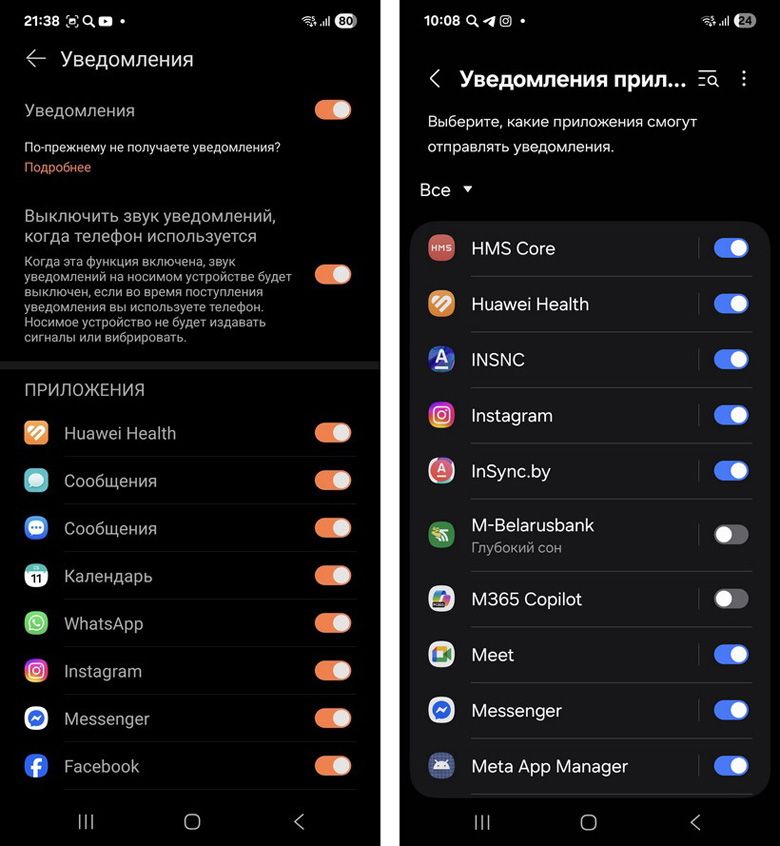This screenshot has height=846, width=780.
Task: Disable INSNC notifications
Action: point(731,359)
